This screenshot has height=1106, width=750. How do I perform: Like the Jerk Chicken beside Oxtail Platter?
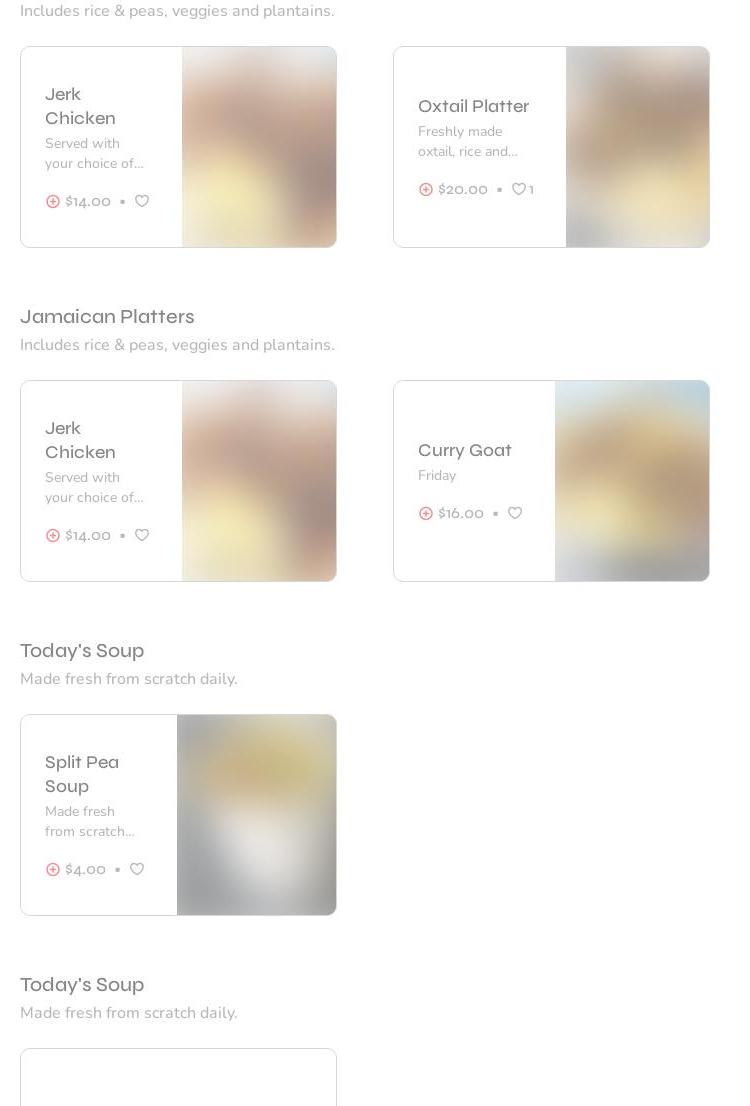142,201
